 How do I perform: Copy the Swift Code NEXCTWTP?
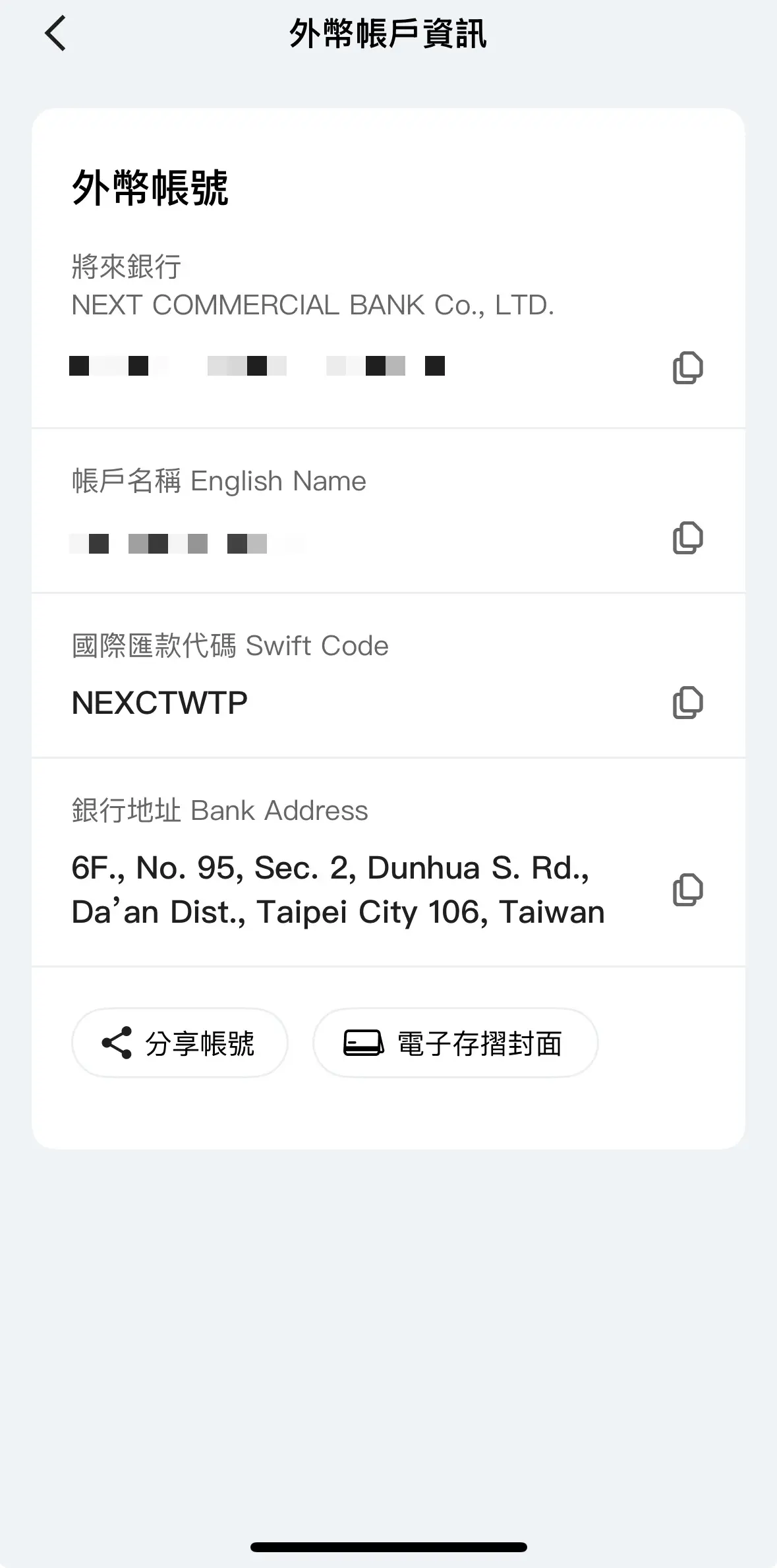tap(687, 703)
